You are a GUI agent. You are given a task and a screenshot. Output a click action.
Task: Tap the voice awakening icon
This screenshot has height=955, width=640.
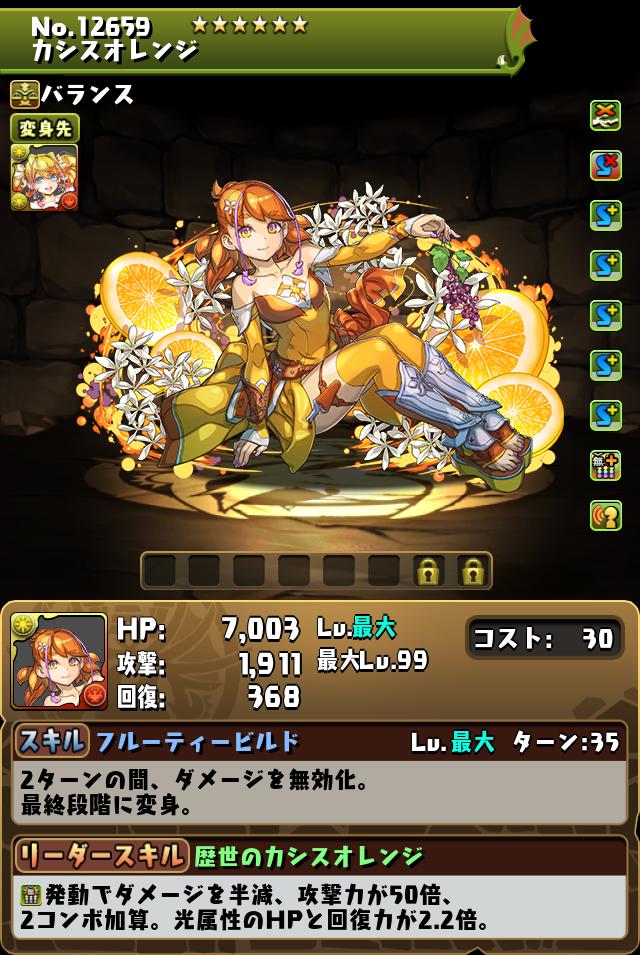605,514
